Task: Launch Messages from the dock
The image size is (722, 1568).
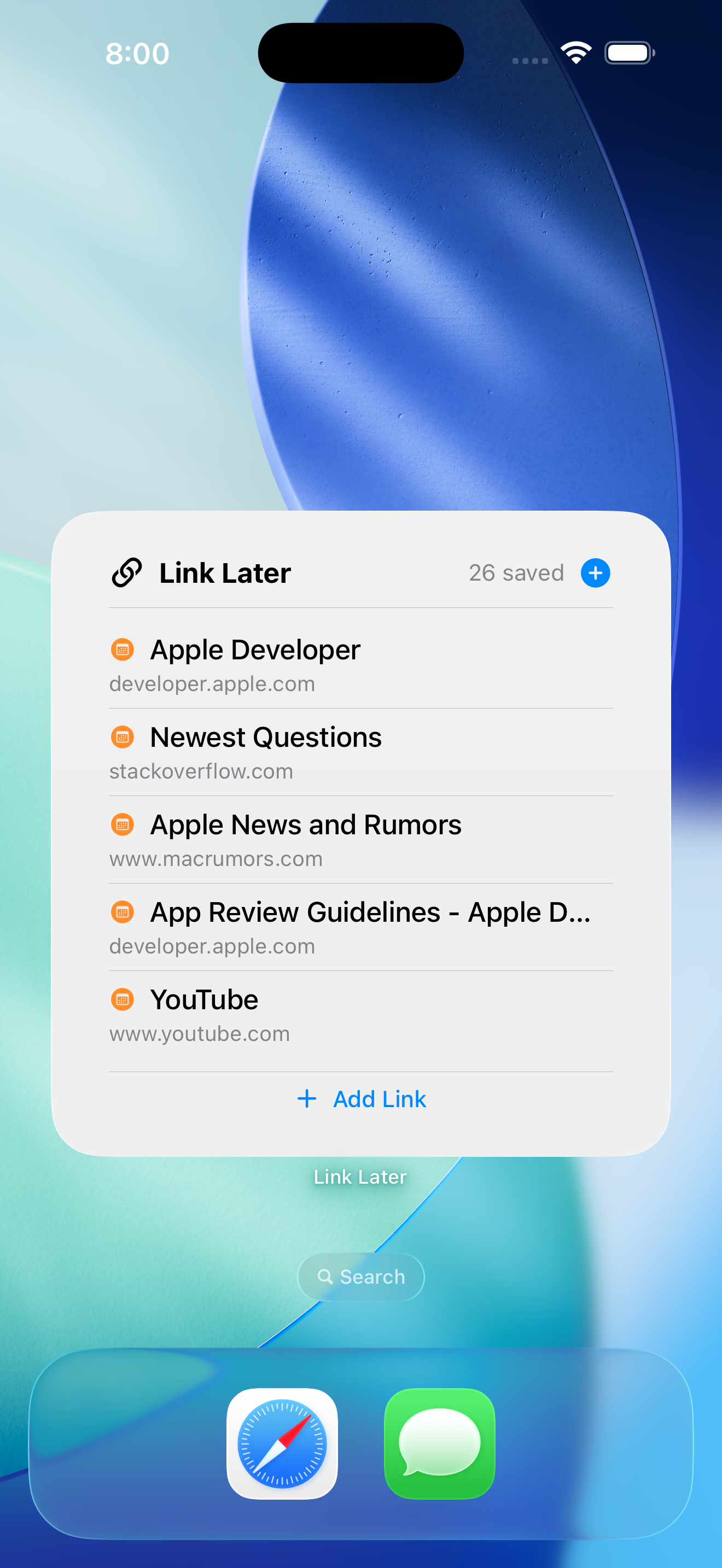Action: pos(440,1443)
